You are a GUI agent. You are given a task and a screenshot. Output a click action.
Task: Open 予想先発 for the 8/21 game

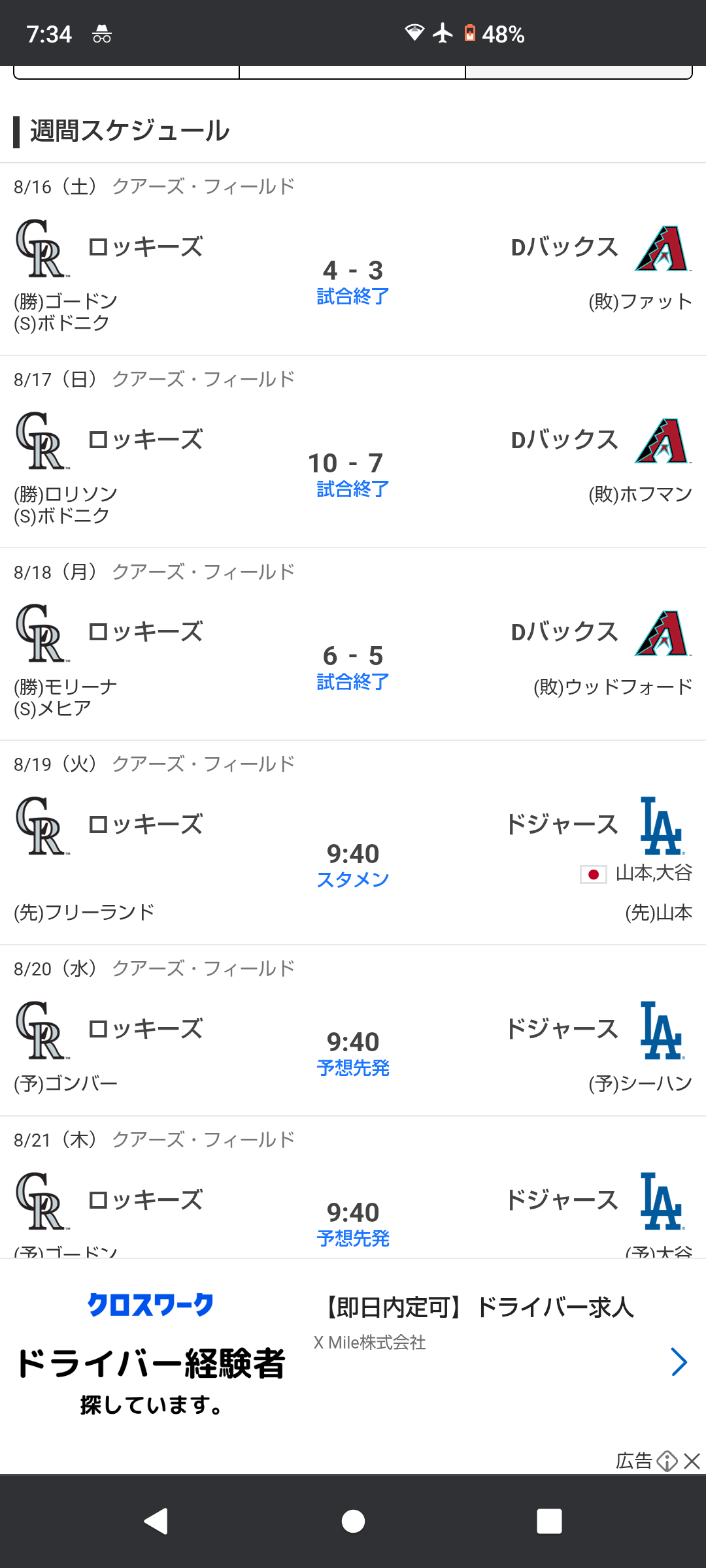click(x=353, y=1238)
